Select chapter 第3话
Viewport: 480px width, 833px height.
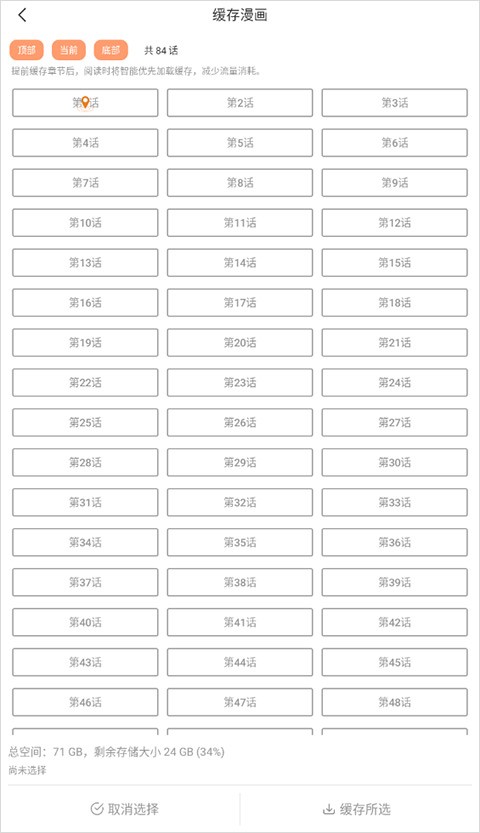[x=395, y=103]
